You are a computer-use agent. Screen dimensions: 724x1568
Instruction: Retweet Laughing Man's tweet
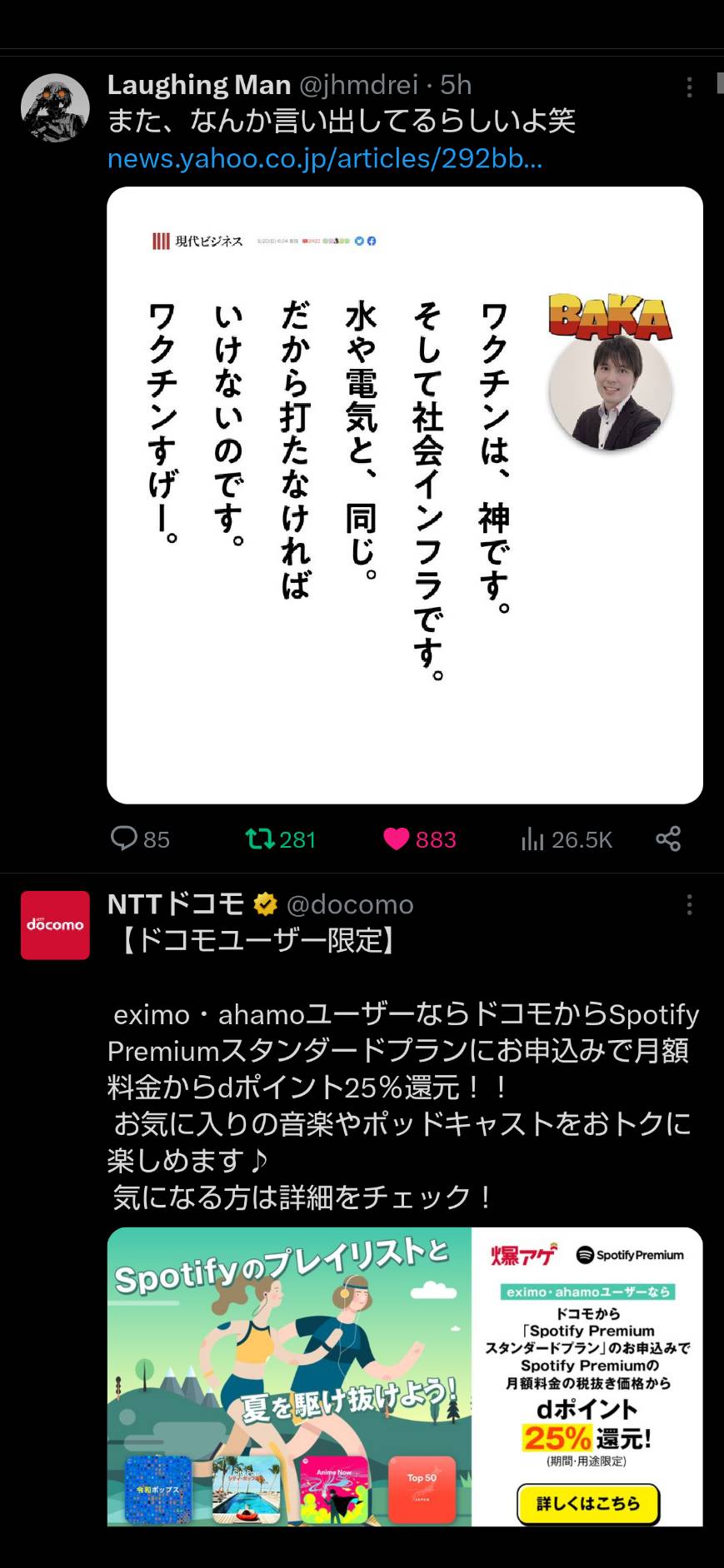click(x=281, y=839)
